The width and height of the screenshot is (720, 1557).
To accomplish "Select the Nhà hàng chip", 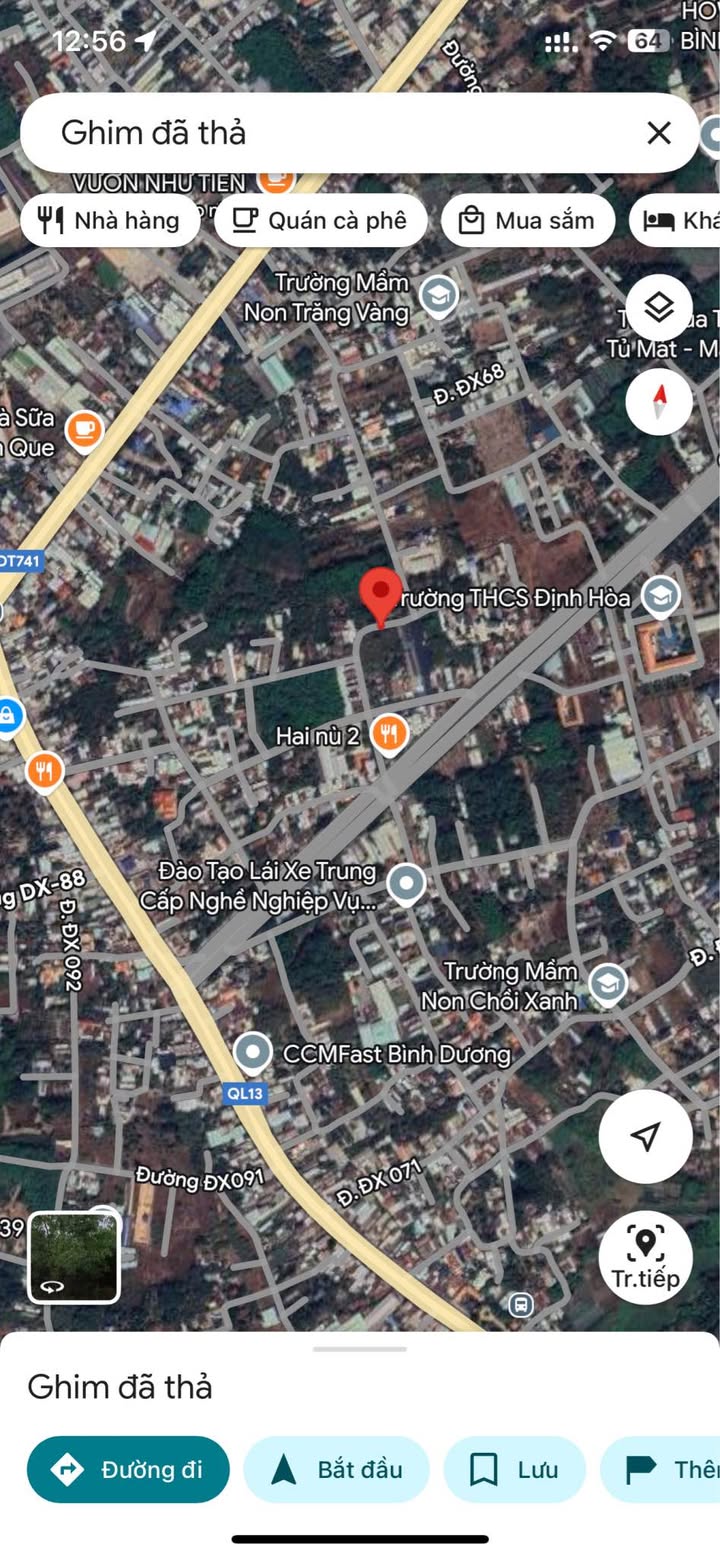I will [110, 221].
